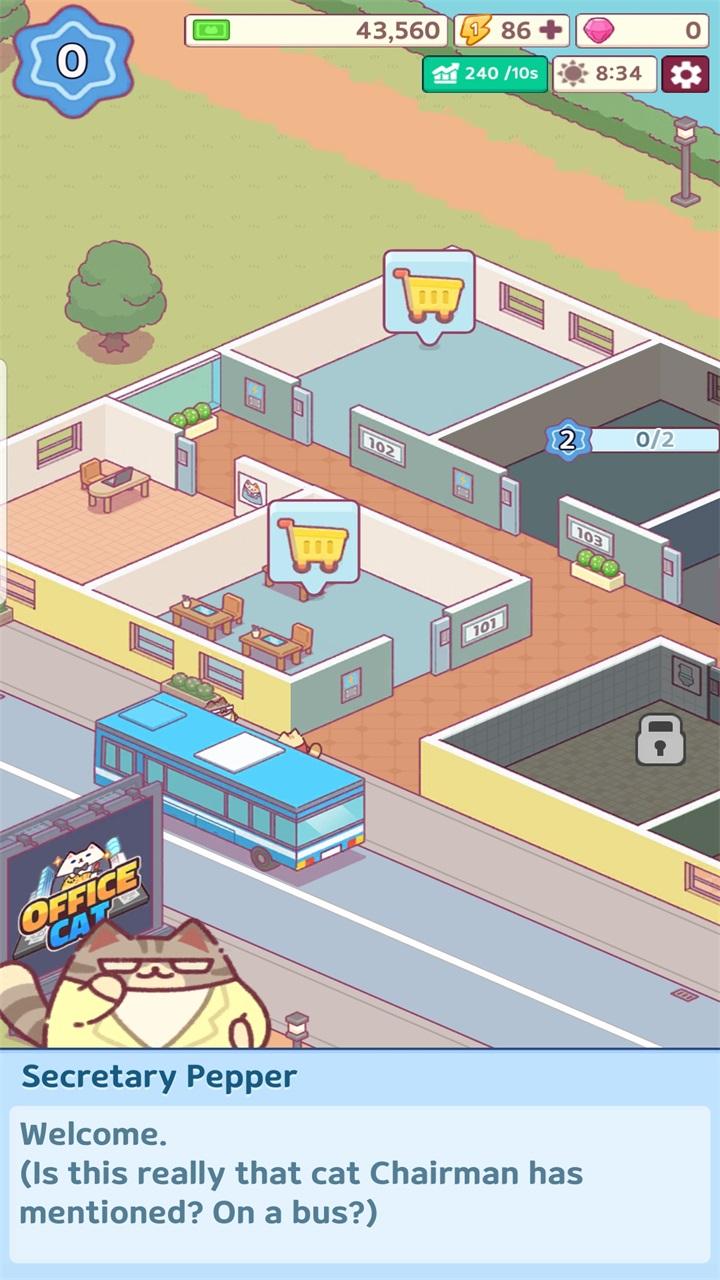The width and height of the screenshot is (720, 1280).
Task: Continue Secretary Pepper's dialogue
Action: [x=360, y=1170]
